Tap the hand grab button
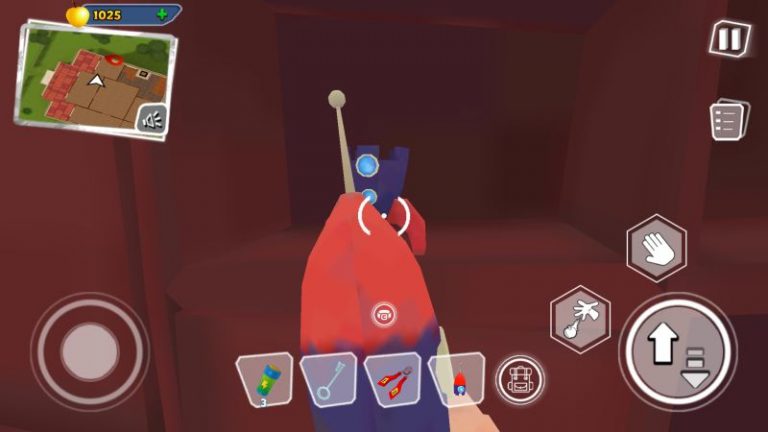The height and width of the screenshot is (432, 768). click(x=656, y=247)
